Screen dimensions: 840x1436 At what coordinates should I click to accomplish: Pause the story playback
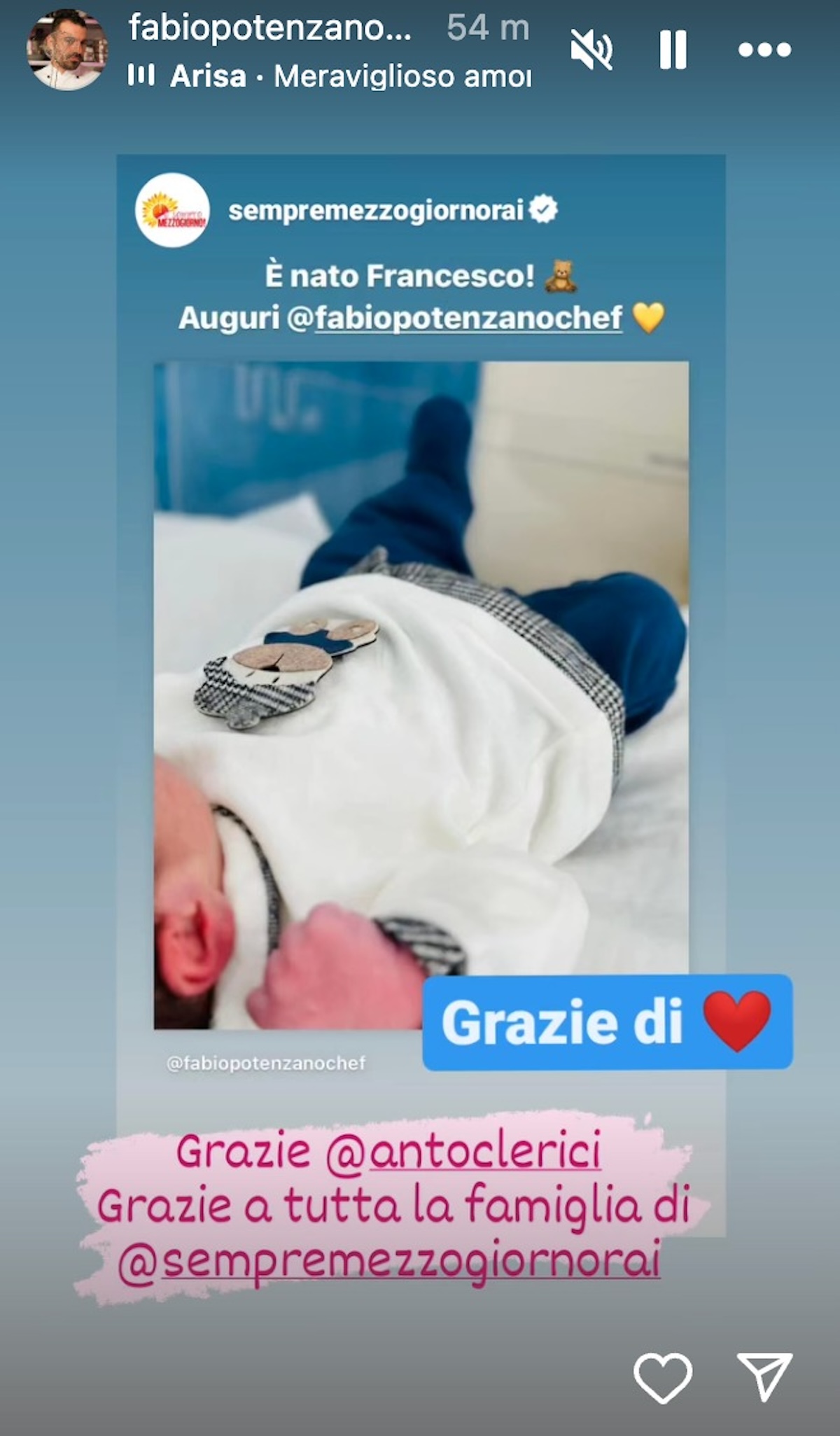pos(673,50)
